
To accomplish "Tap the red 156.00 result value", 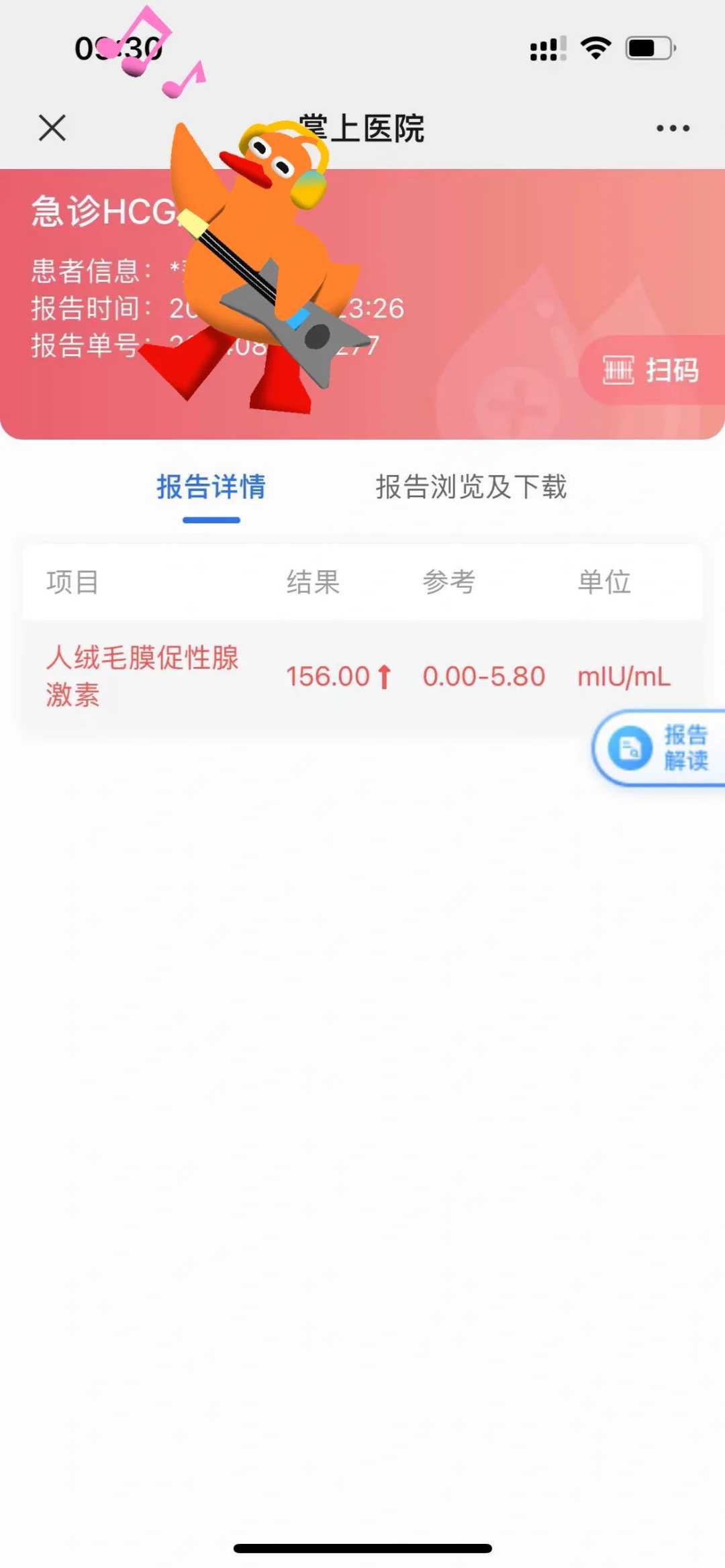I will [x=329, y=676].
